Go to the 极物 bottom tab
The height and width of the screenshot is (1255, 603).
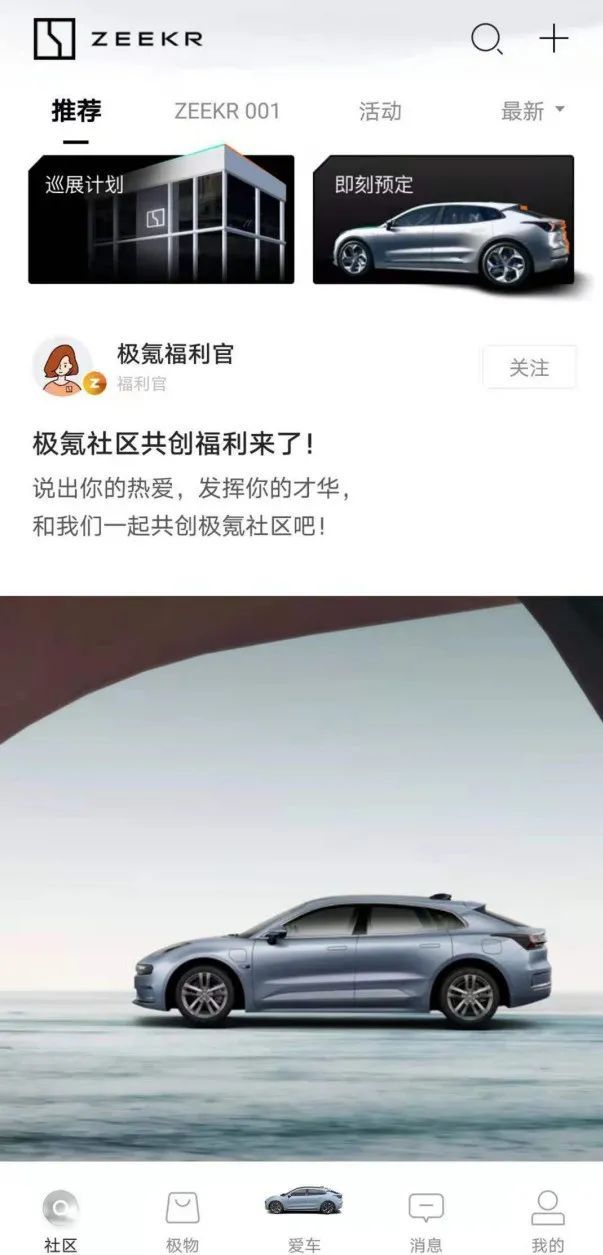[182, 1220]
